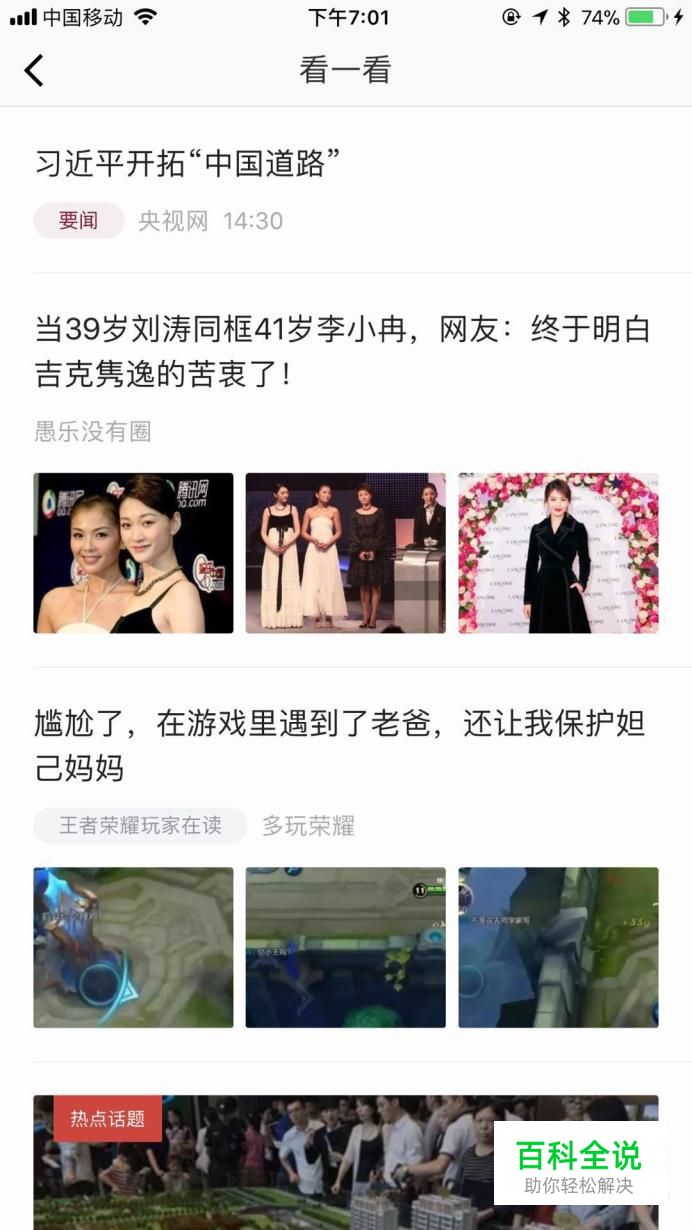The image size is (692, 1230).
Task: Open last game screenshot in 多玩荣耀 article
Action: point(558,947)
